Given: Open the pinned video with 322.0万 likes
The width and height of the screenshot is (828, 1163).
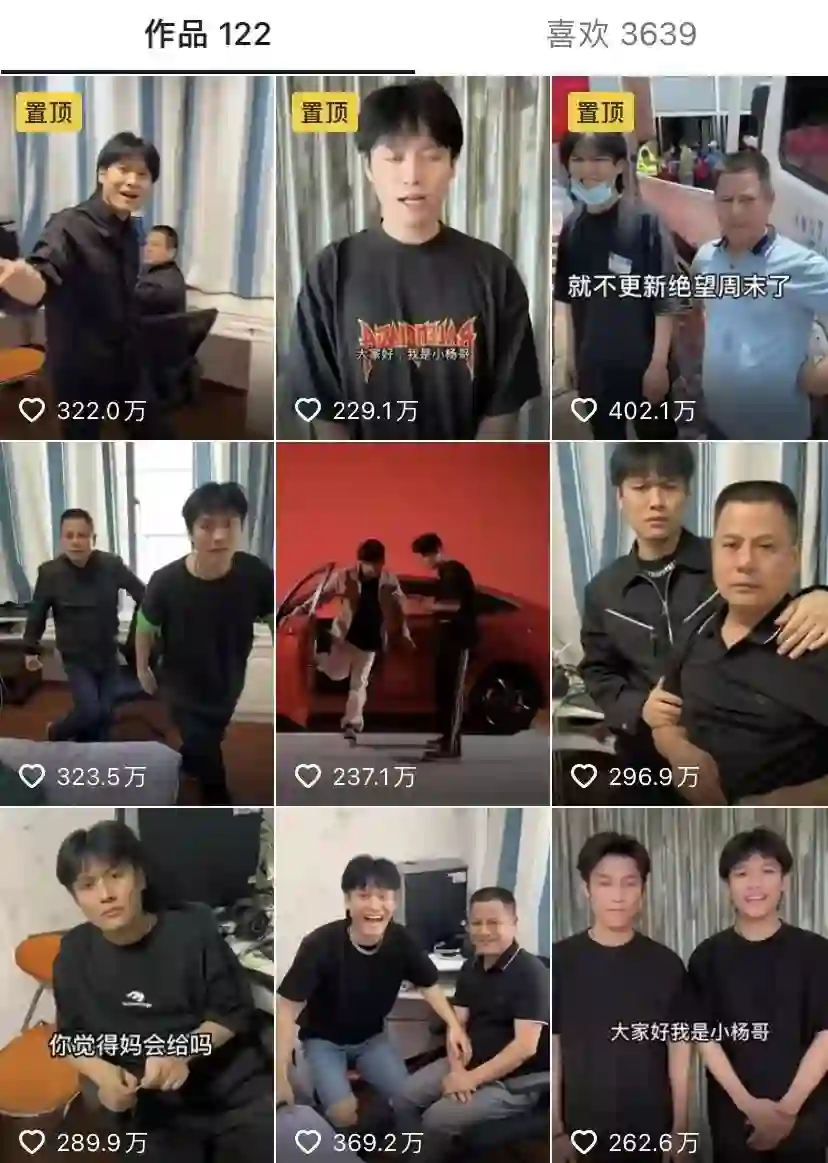Looking at the screenshot, I should pos(137,258).
